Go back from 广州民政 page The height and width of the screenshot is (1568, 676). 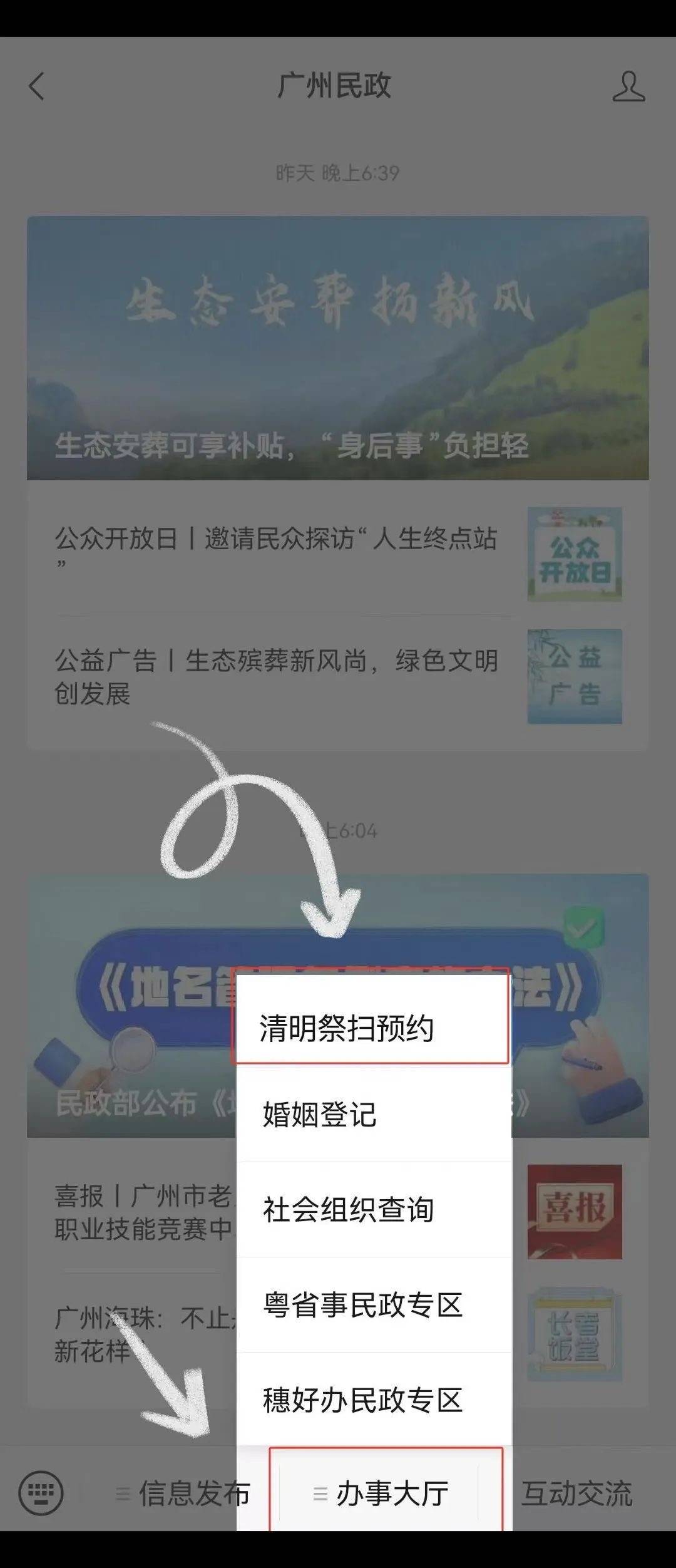pyautogui.click(x=37, y=86)
